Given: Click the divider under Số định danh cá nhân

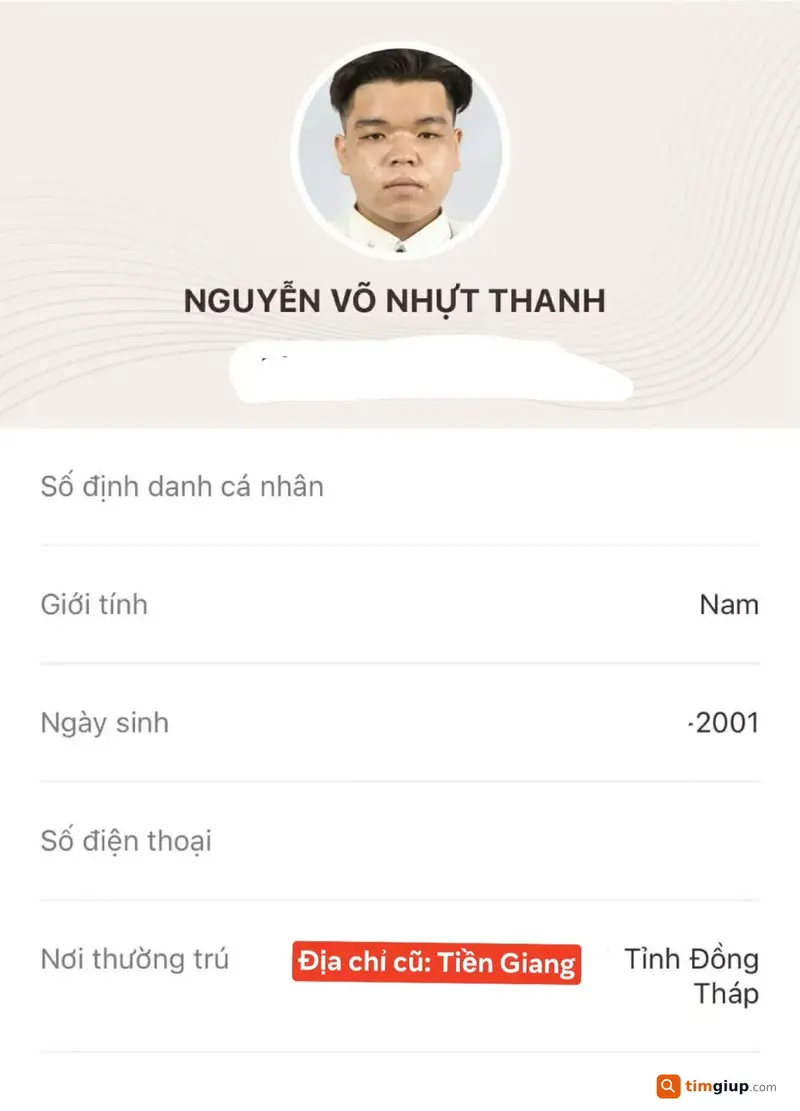Looking at the screenshot, I should [x=400, y=545].
